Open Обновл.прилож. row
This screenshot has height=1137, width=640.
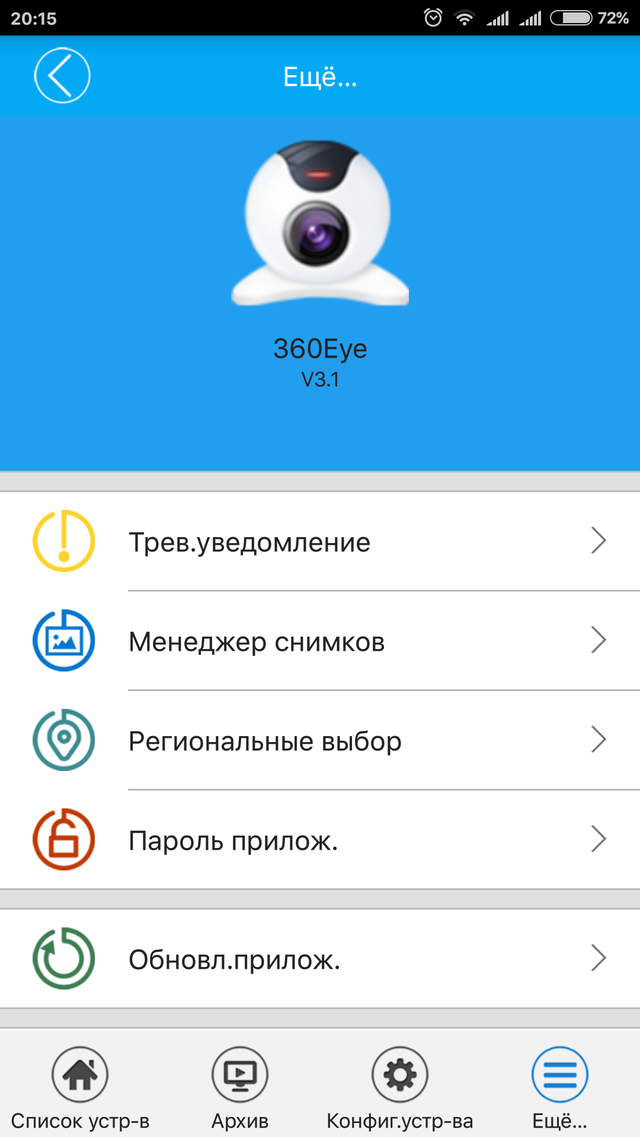click(x=320, y=959)
